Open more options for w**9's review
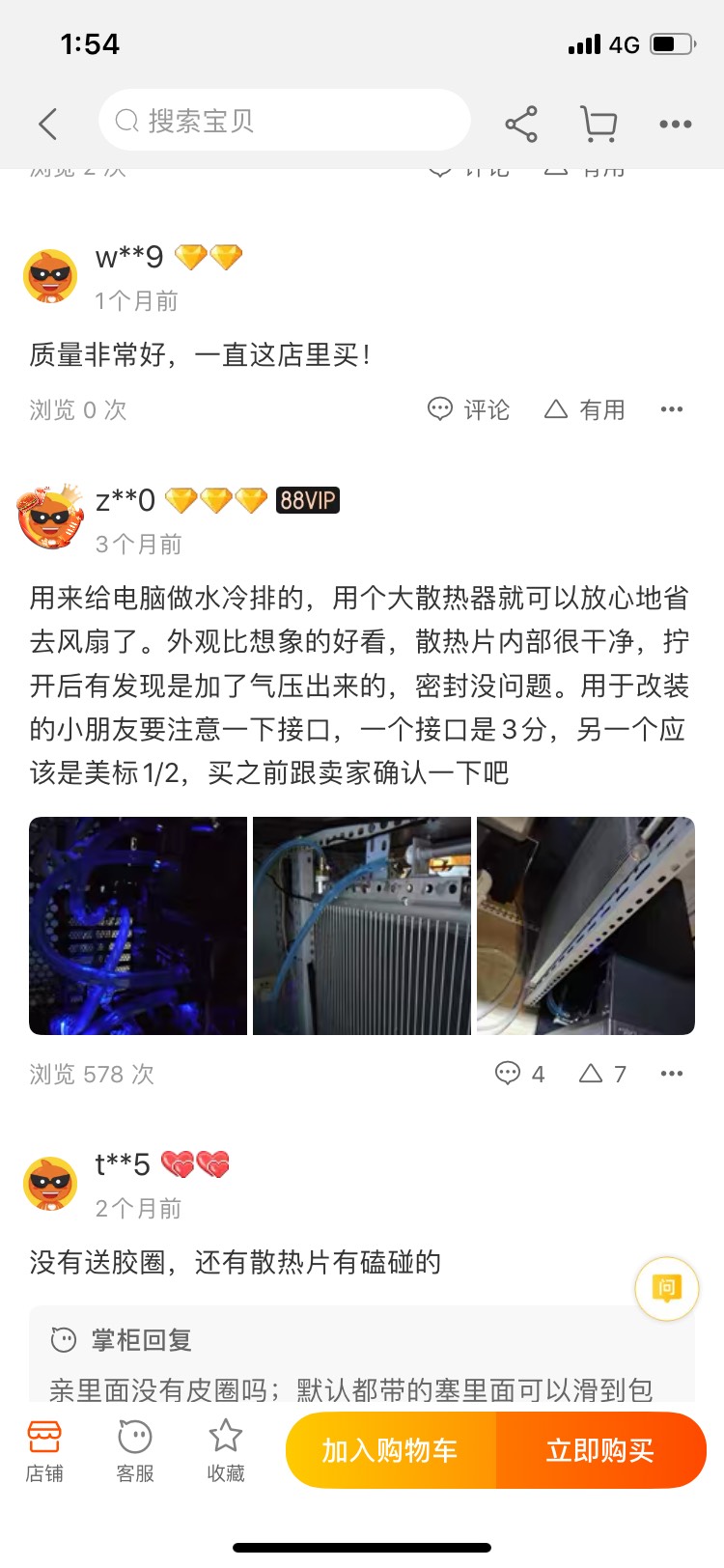The width and height of the screenshot is (724, 1568). 672,409
